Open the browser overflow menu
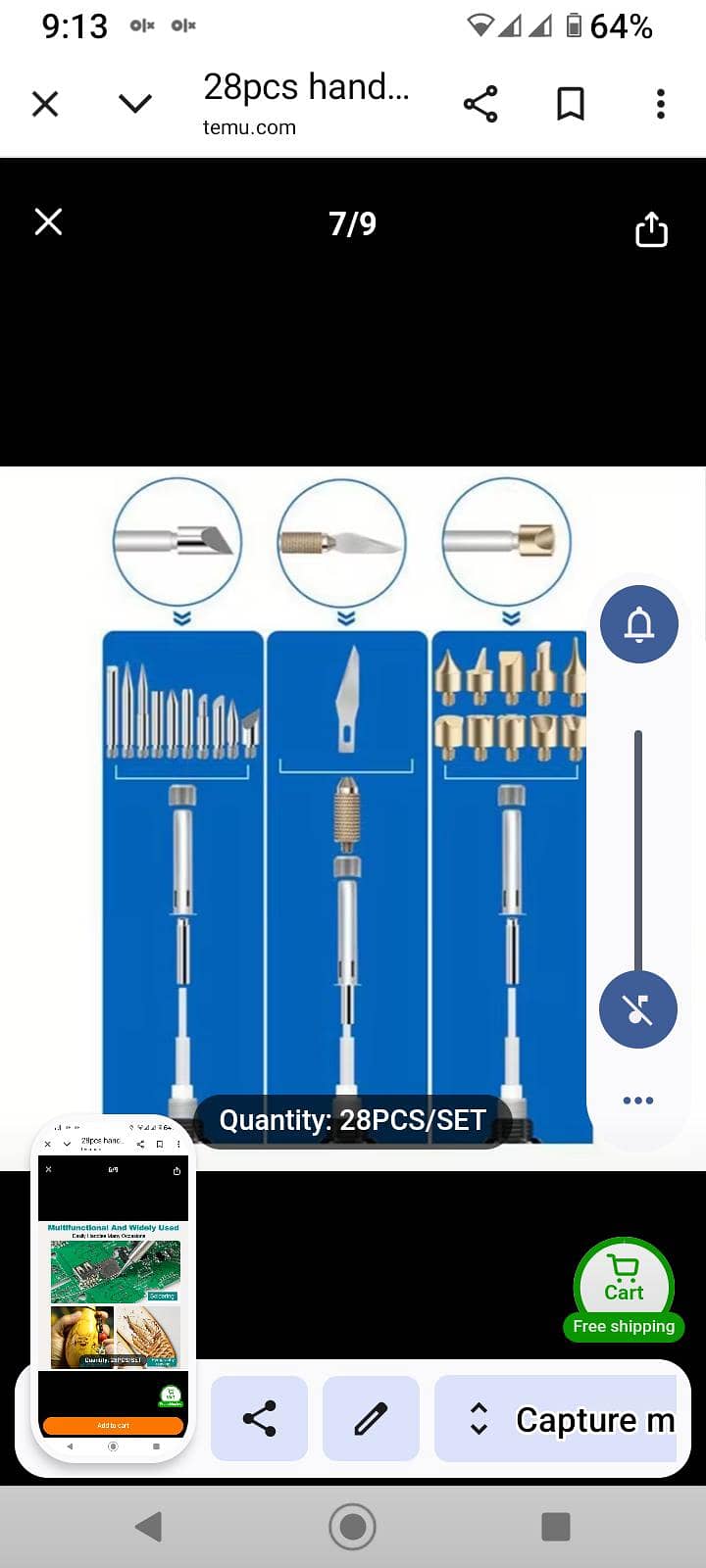Image resolution: width=706 pixels, height=1568 pixels. tap(661, 104)
